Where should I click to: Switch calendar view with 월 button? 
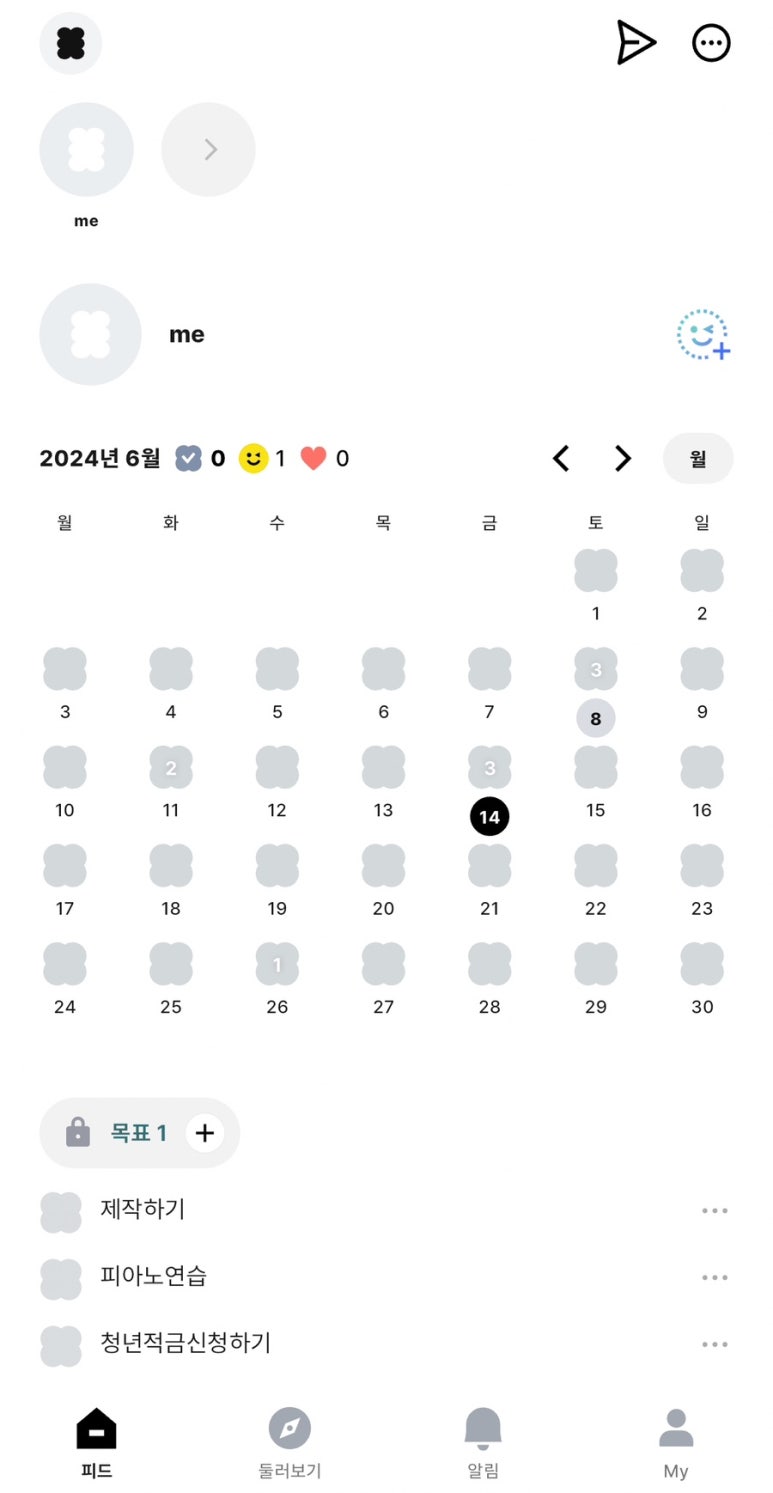pyautogui.click(x=698, y=459)
